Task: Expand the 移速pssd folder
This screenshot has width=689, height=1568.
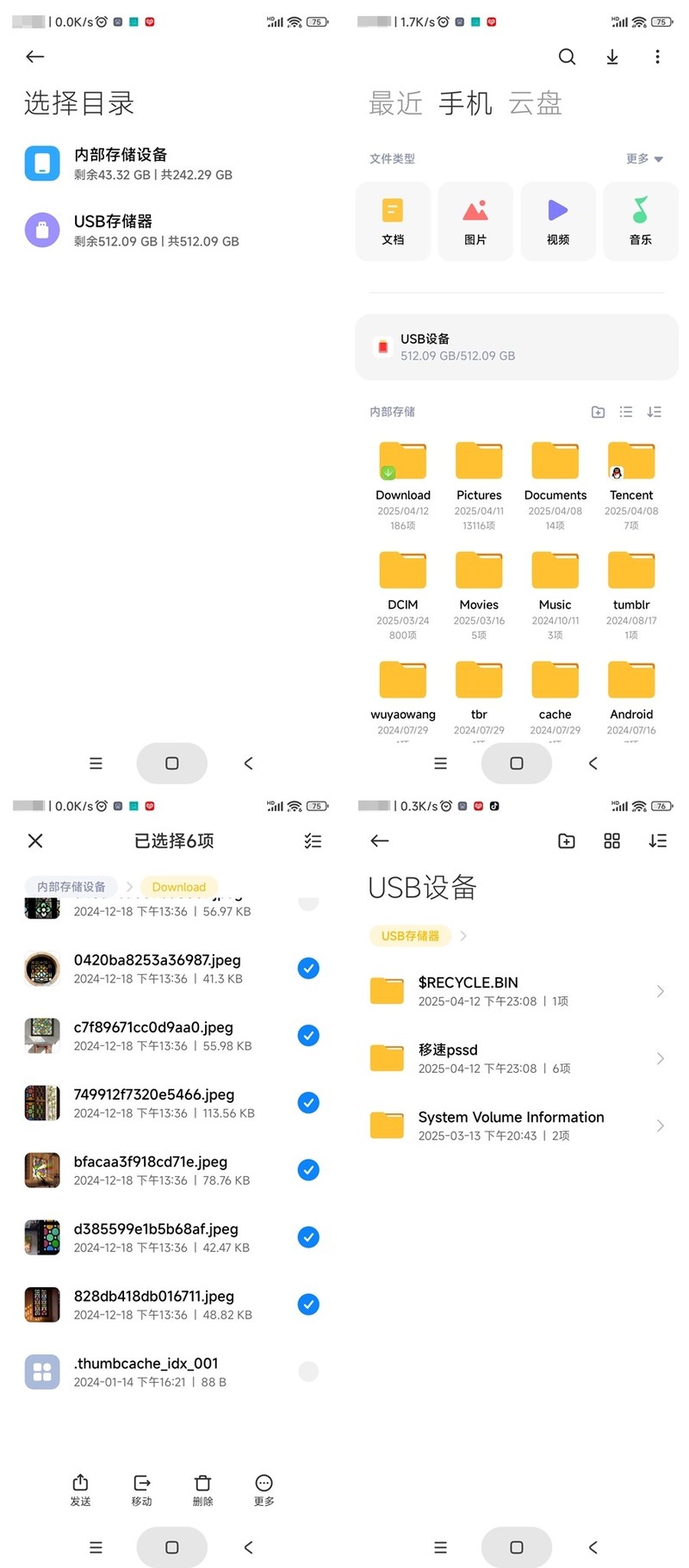Action: (661, 1058)
